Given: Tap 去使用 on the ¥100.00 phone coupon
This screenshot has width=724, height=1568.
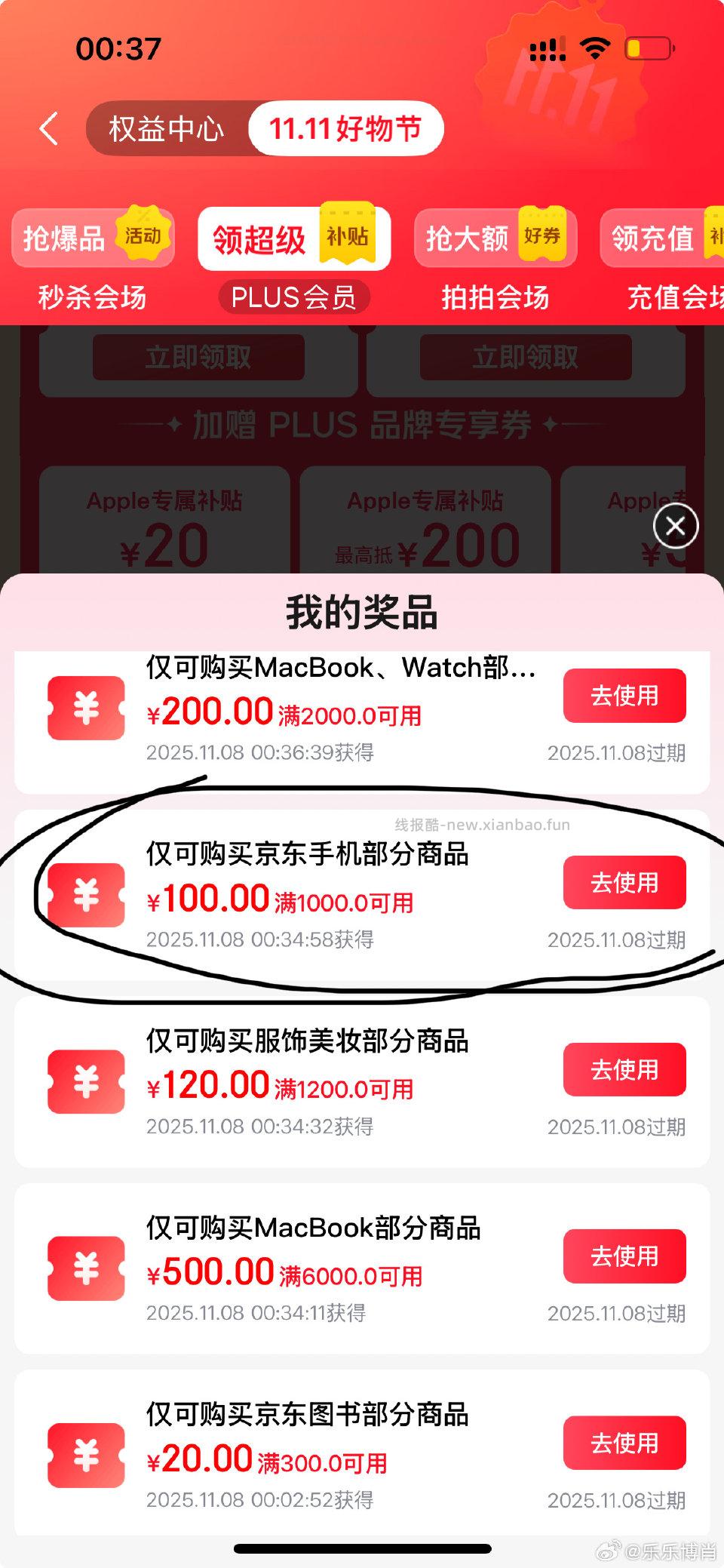Looking at the screenshot, I should pyautogui.click(x=624, y=883).
